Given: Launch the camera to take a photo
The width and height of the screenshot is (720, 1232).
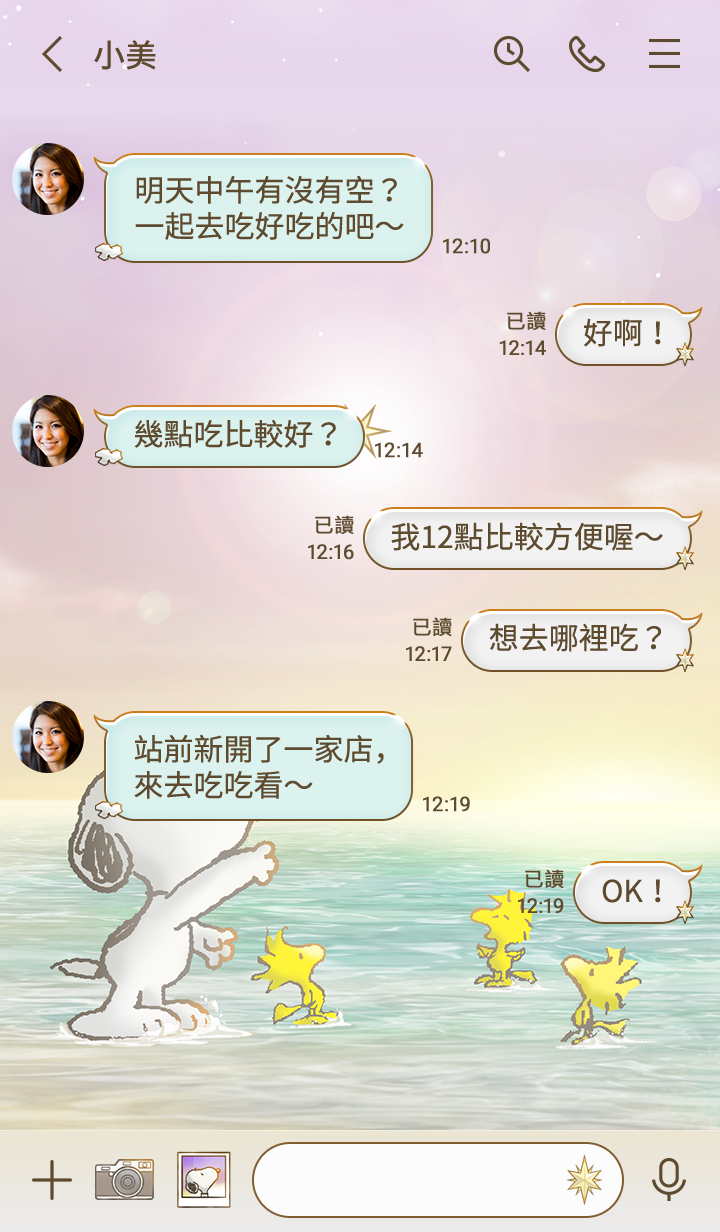Looking at the screenshot, I should point(125,1180).
